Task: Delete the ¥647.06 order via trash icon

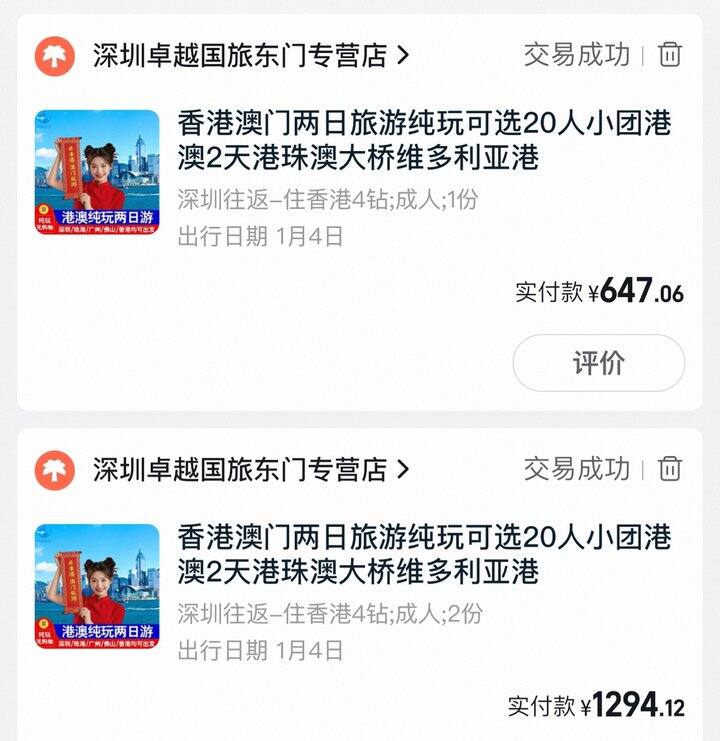Action: (670, 54)
